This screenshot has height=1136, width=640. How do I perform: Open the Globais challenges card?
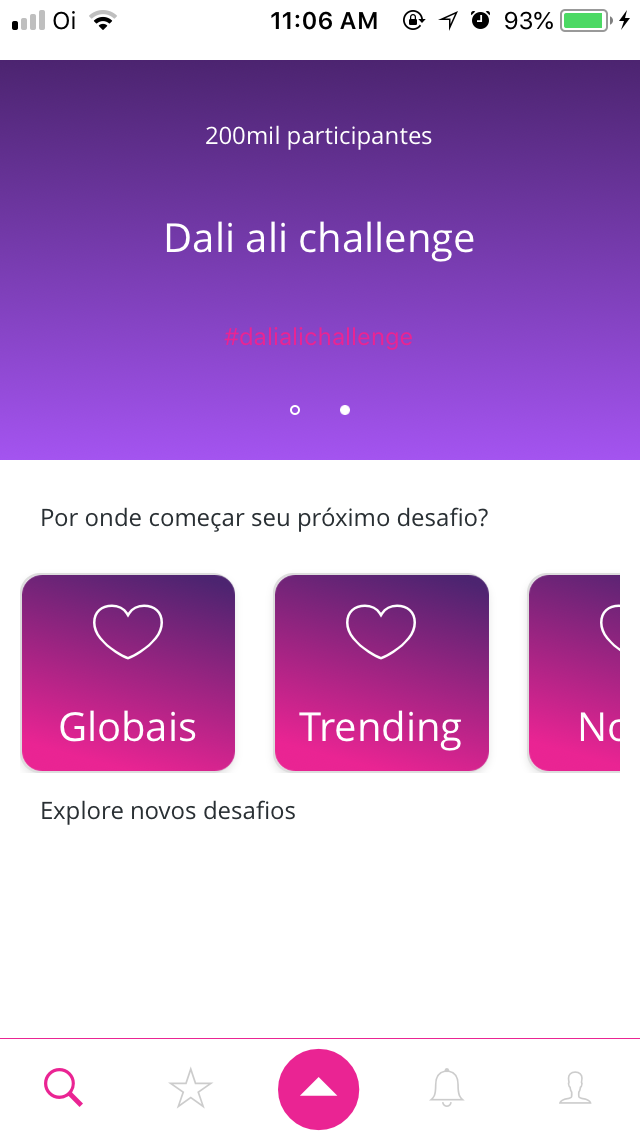pos(128,672)
